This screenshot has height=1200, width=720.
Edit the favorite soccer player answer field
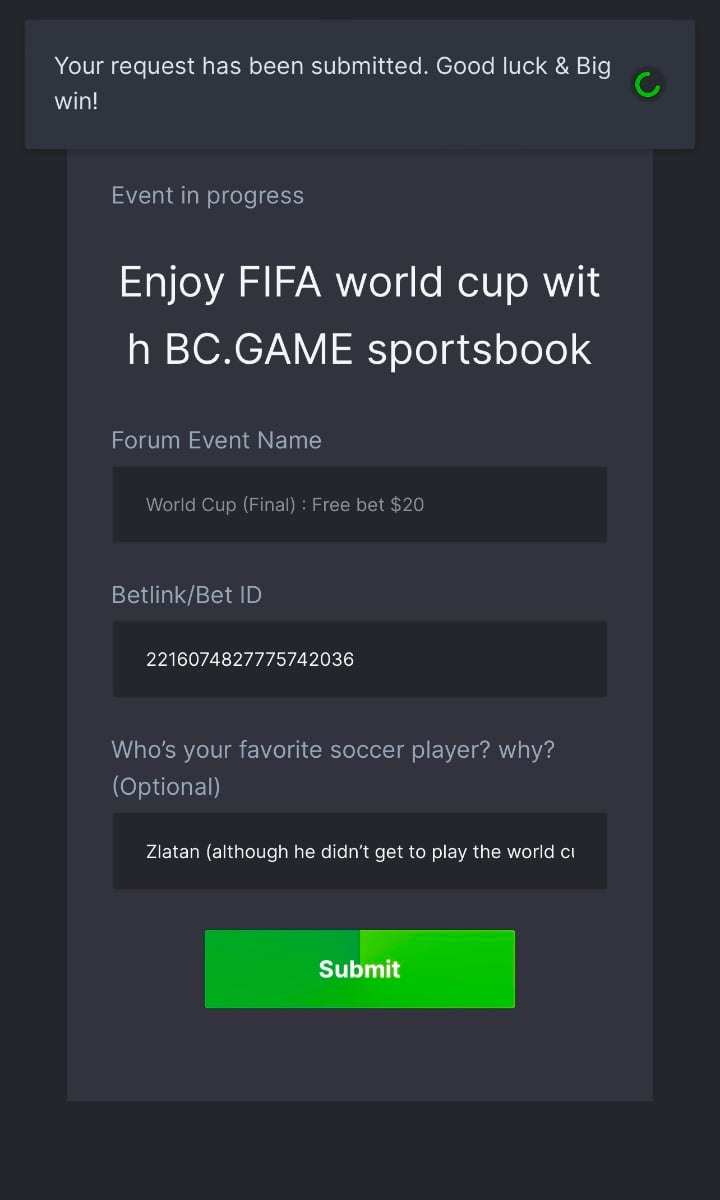[x=359, y=851]
